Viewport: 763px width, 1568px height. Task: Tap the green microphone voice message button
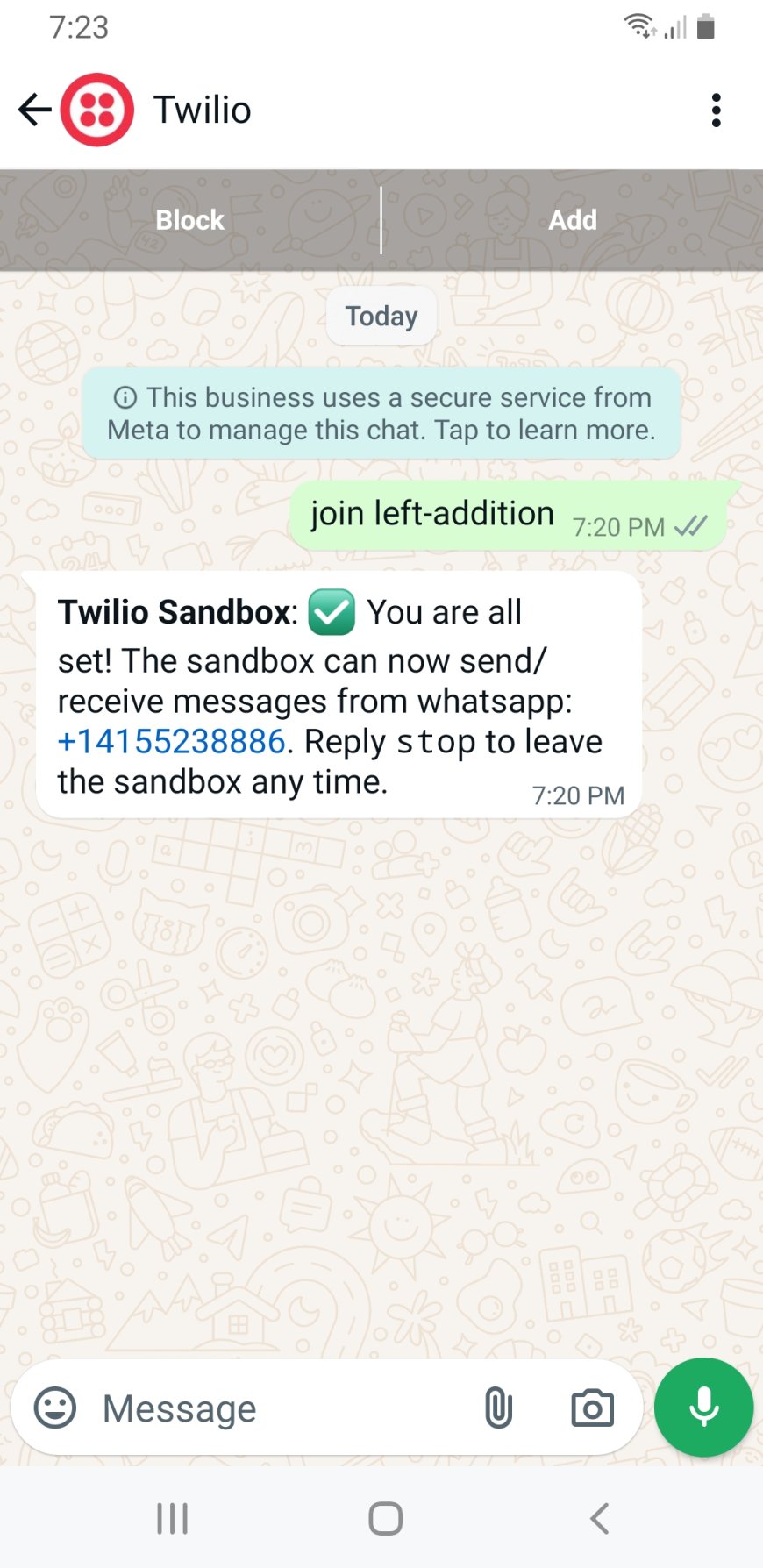pyautogui.click(x=704, y=1408)
